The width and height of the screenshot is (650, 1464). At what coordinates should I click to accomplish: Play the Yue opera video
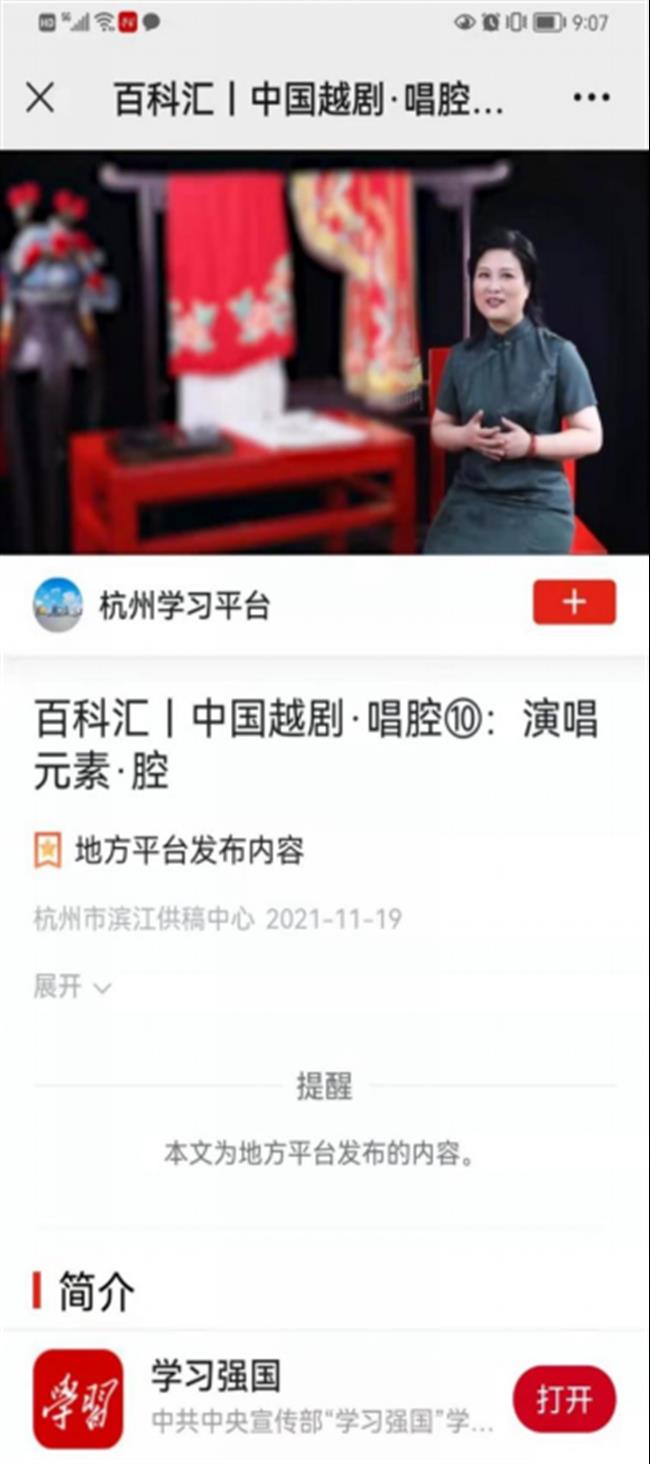[325, 352]
